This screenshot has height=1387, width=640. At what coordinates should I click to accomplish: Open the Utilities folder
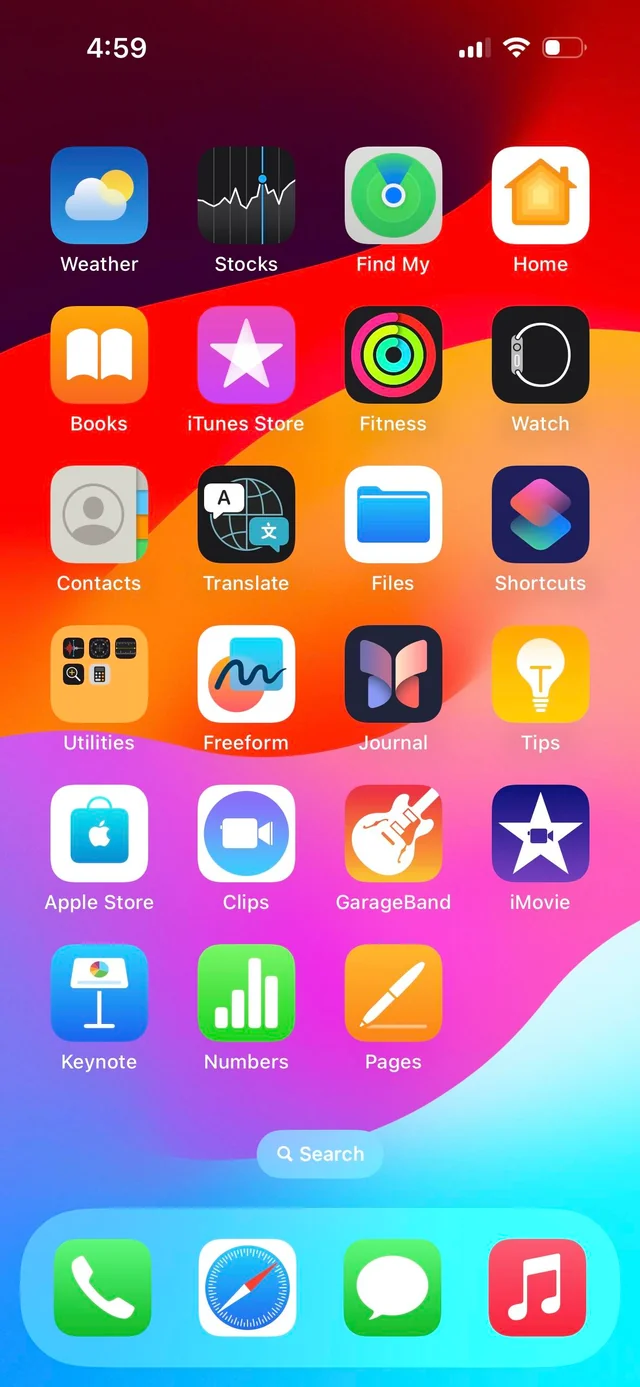pos(99,674)
